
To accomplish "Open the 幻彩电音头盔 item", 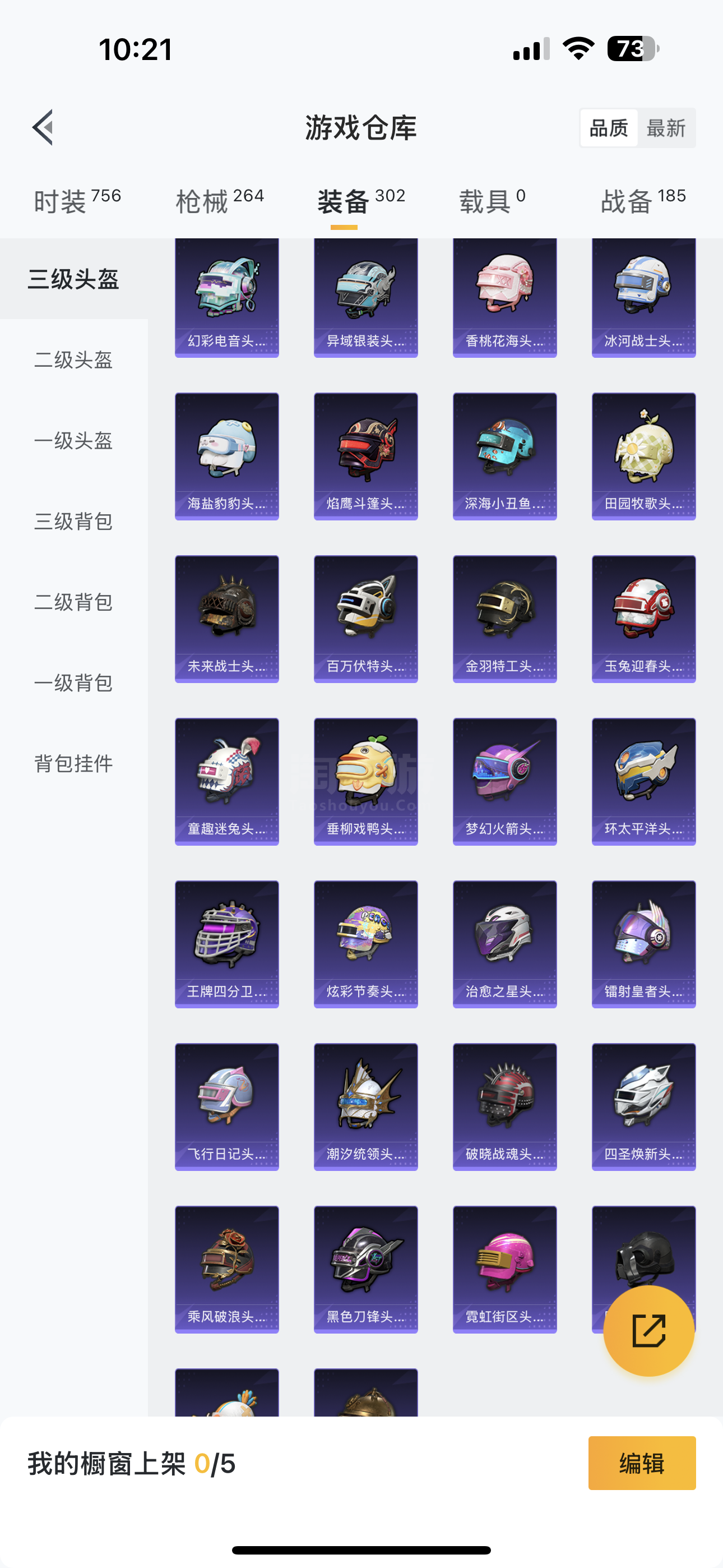I will pos(227,298).
